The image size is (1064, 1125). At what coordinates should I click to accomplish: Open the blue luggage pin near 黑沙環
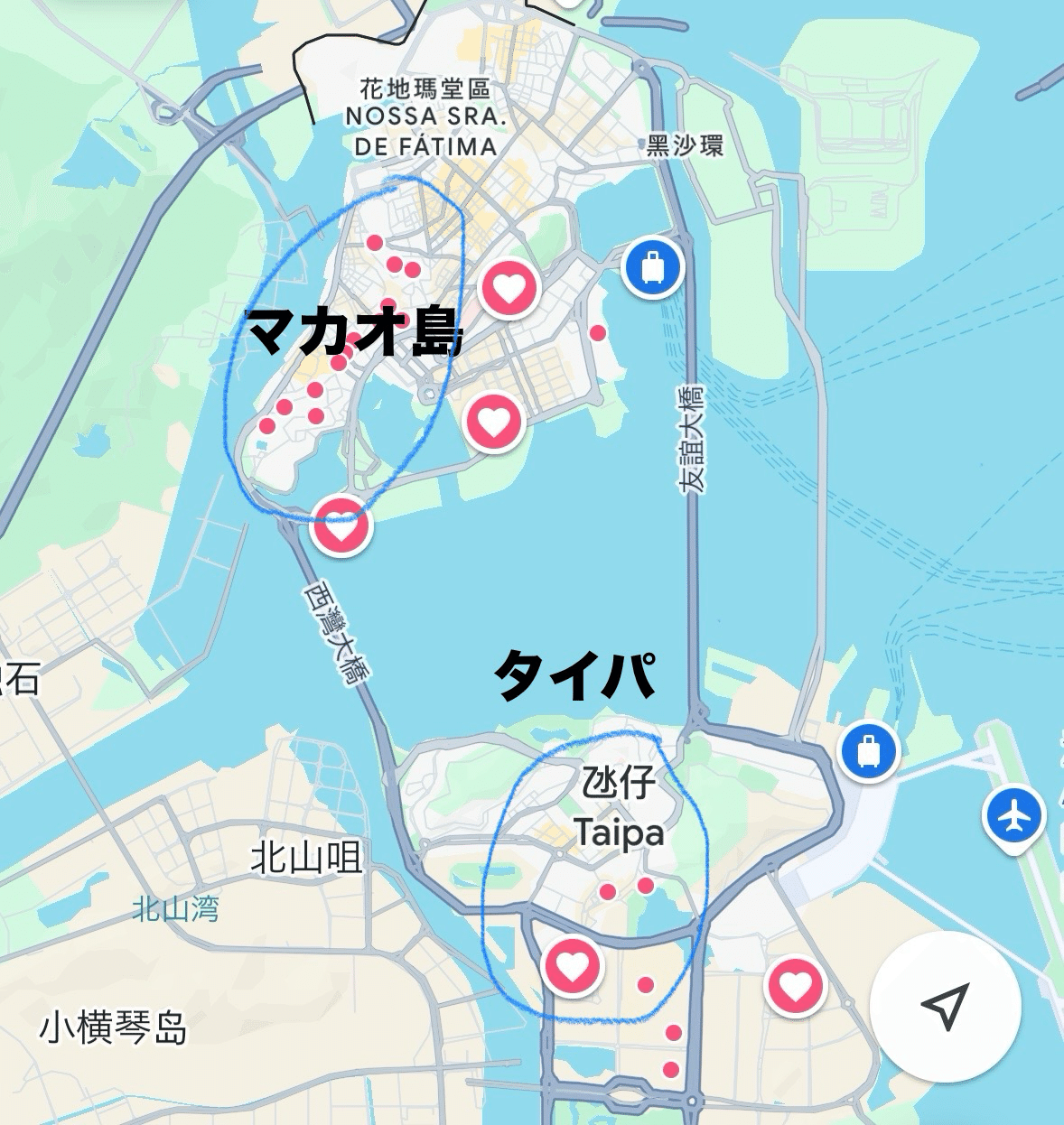pyautogui.click(x=652, y=266)
